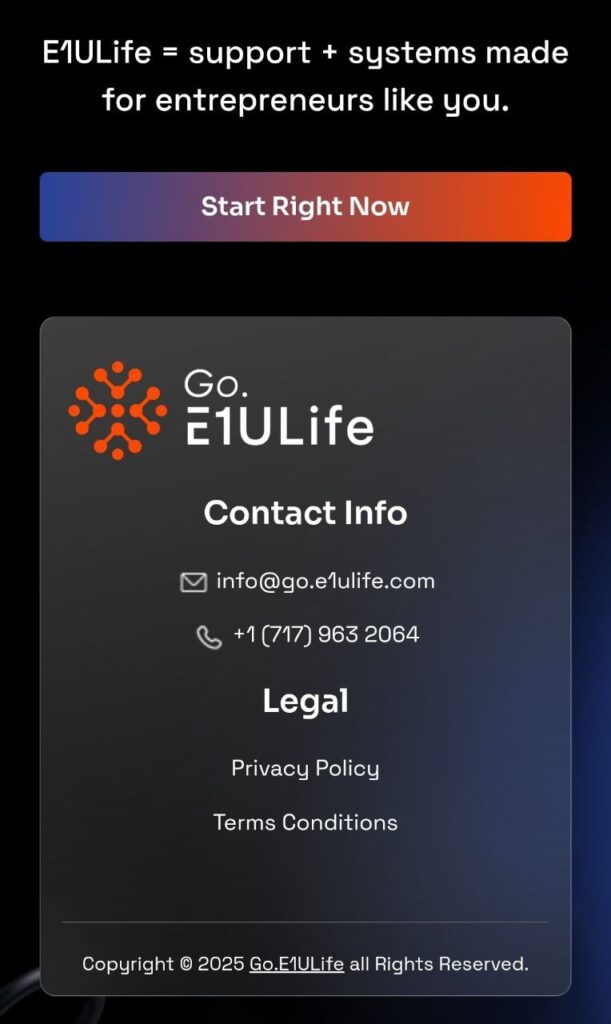Call the +1 (717) 963 2064 number

click(325, 635)
